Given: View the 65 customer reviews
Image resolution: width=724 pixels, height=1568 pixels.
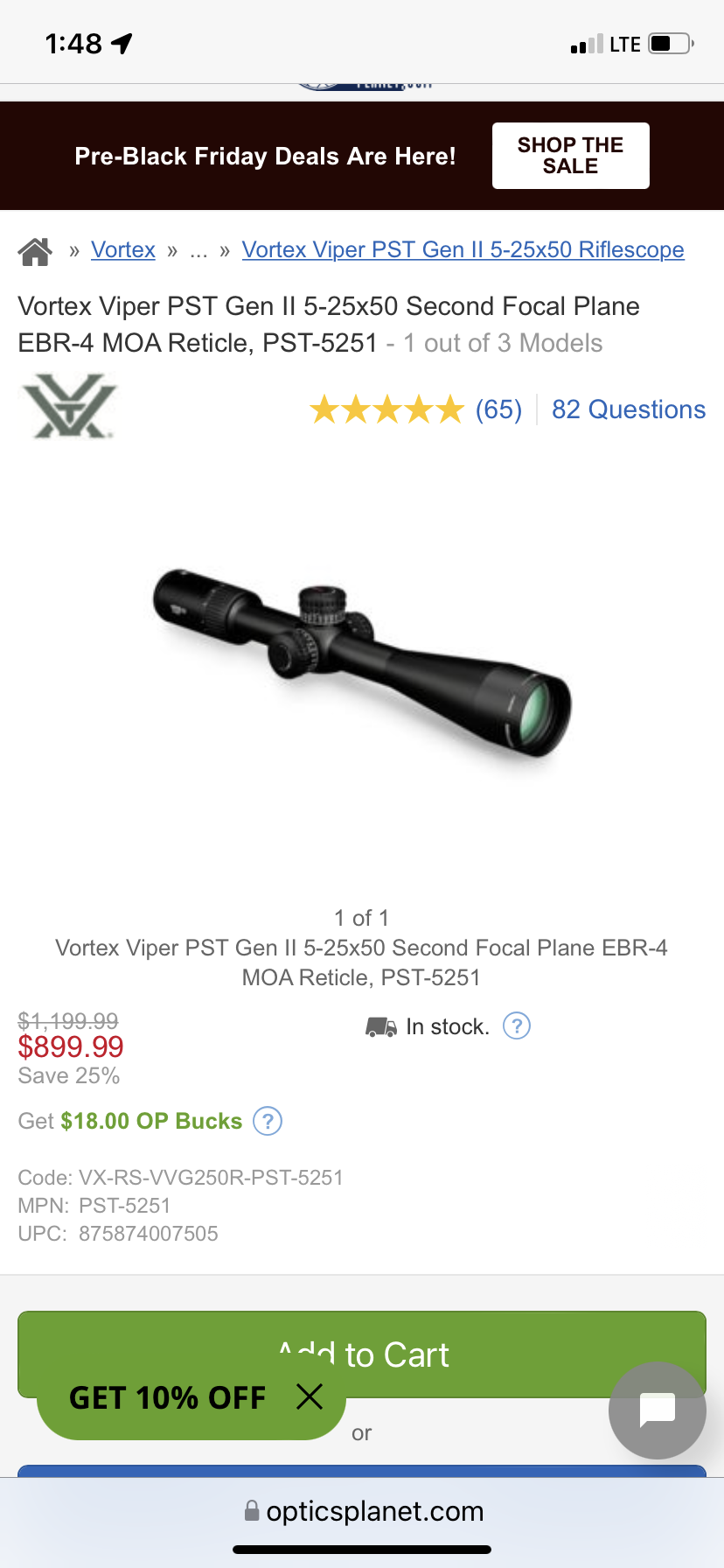Looking at the screenshot, I should (x=498, y=409).
